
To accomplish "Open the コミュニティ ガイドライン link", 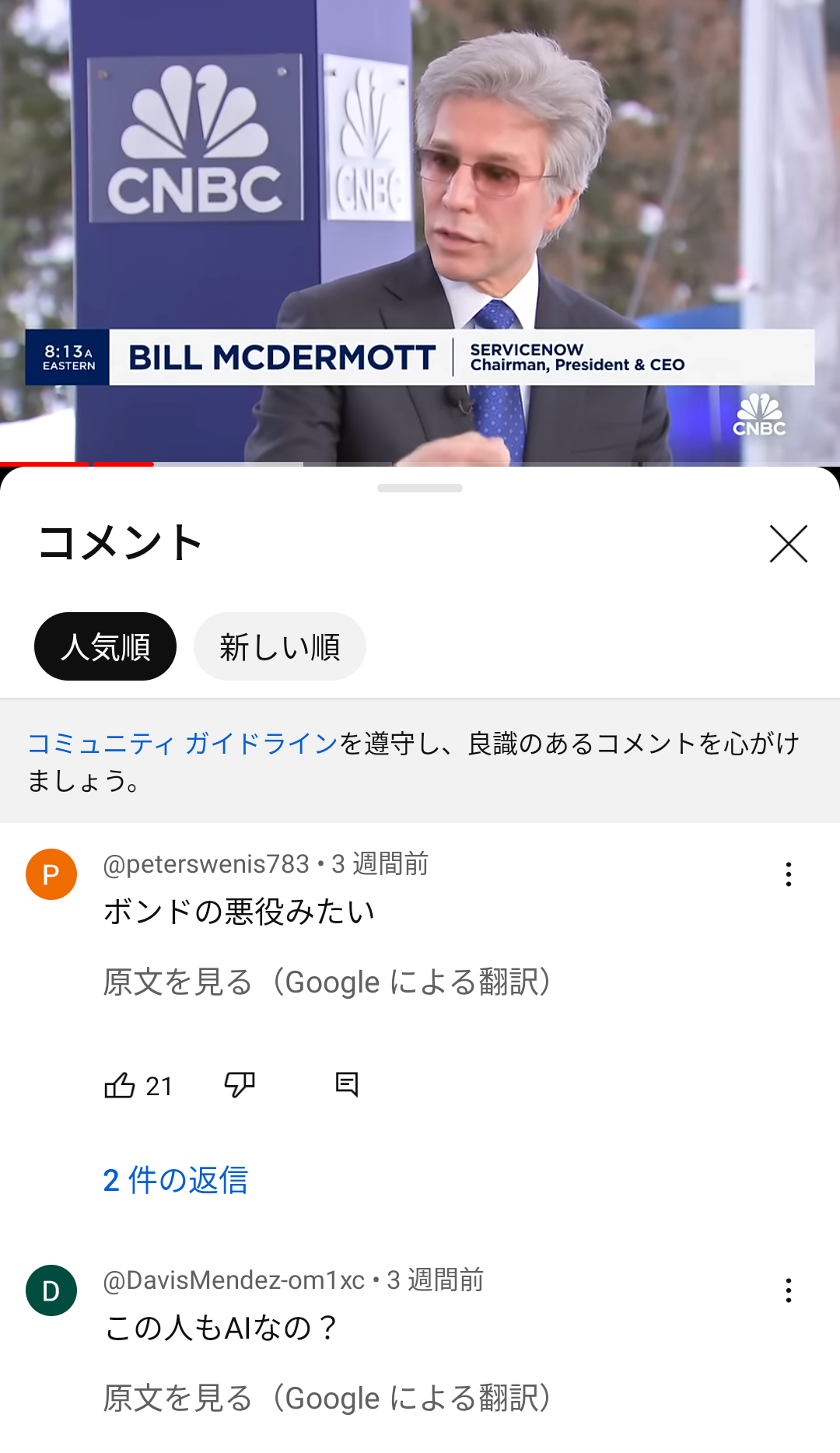I will [180, 744].
